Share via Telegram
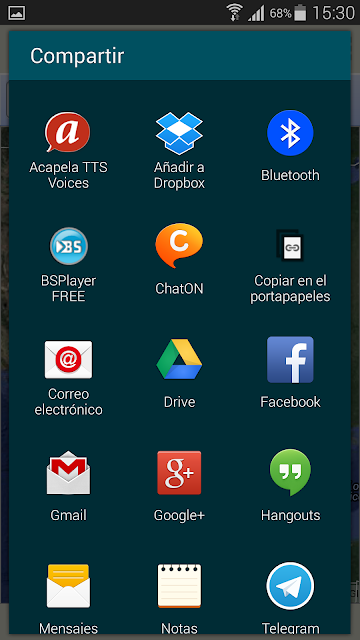360x640 pixels. click(290, 598)
